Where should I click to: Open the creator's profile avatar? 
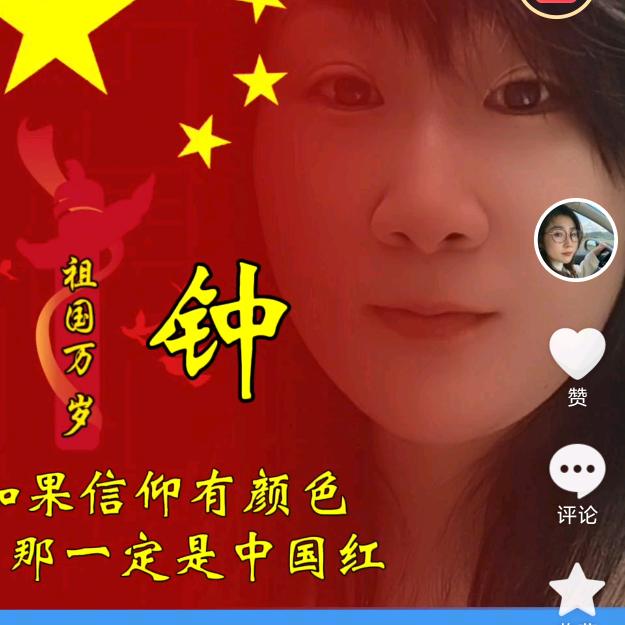pyautogui.click(x=576, y=240)
